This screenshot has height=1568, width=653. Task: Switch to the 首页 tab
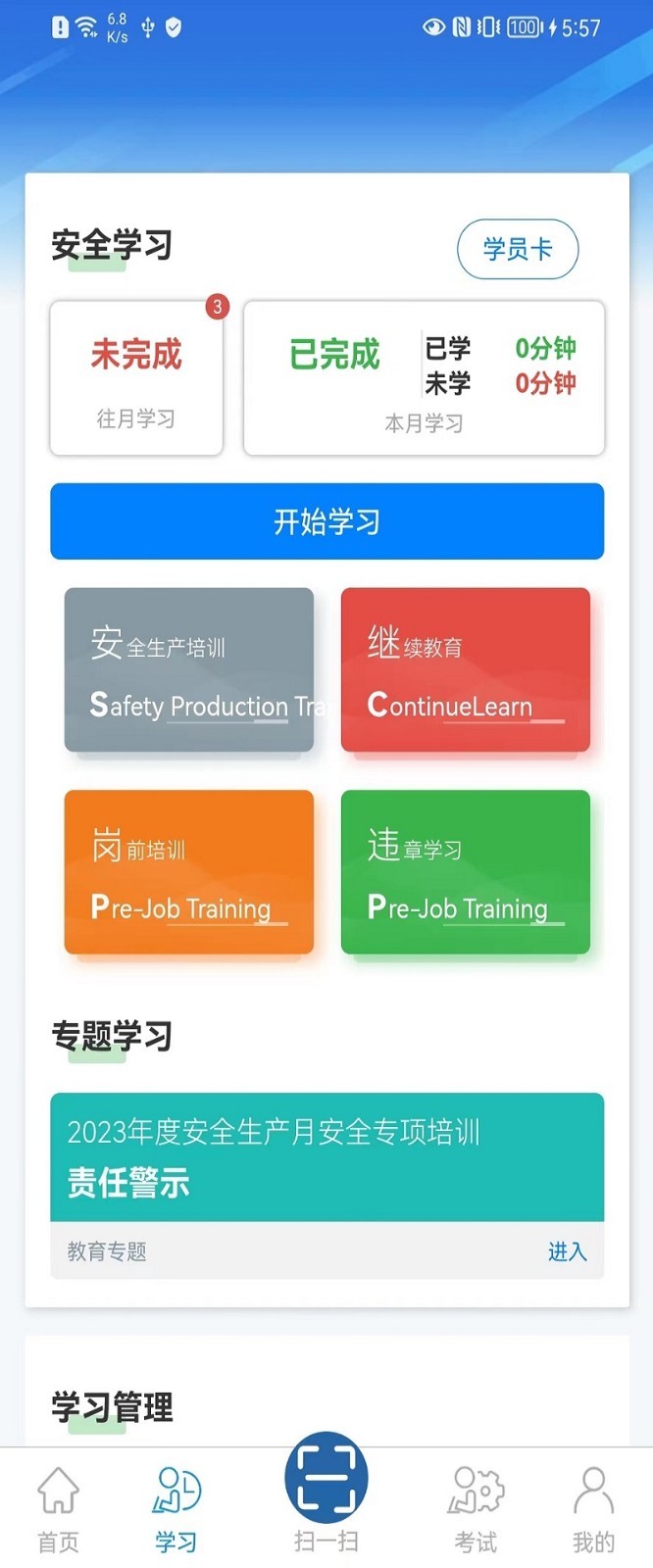coord(58,1509)
